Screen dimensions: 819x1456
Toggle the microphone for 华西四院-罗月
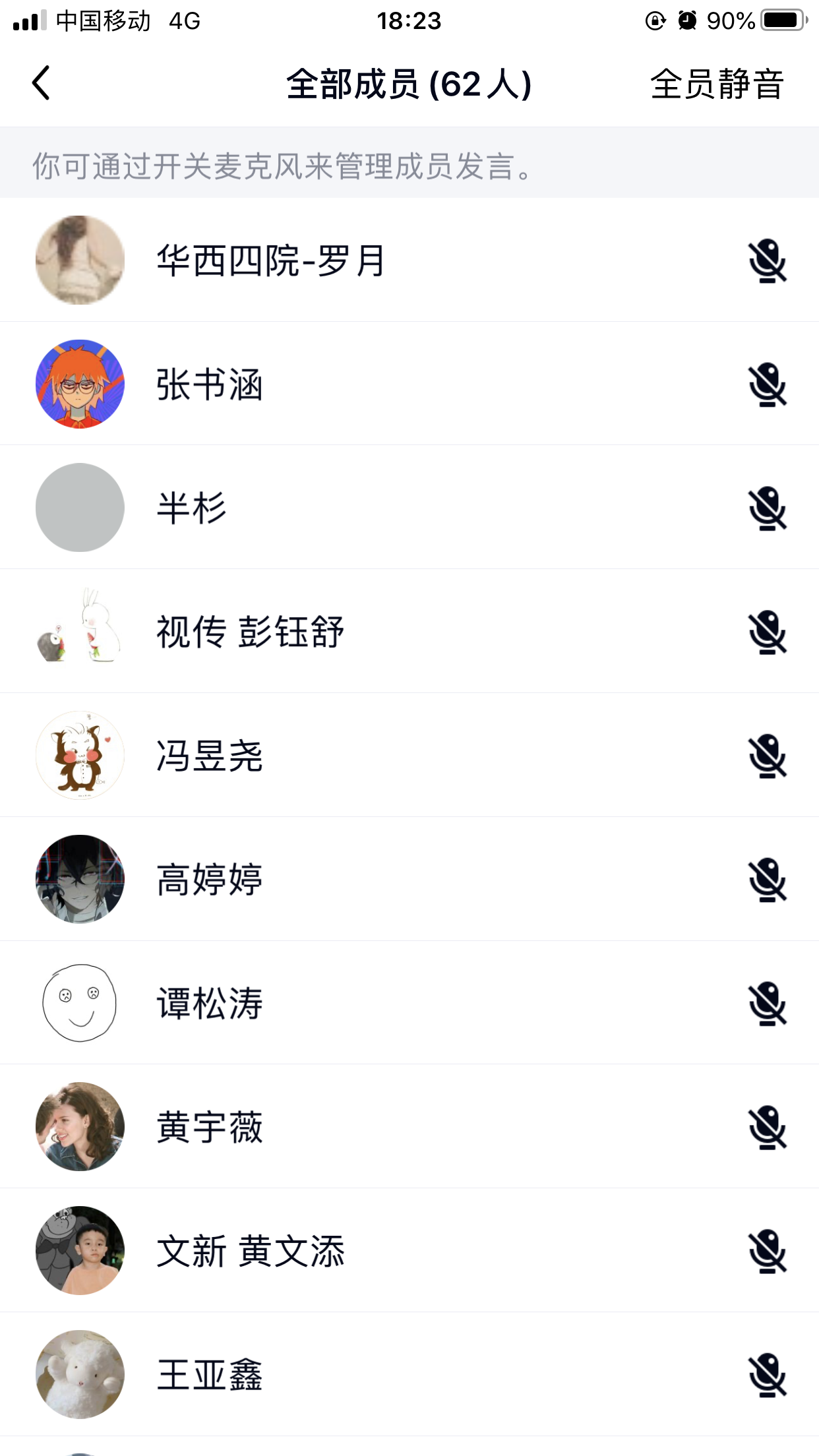(x=767, y=261)
